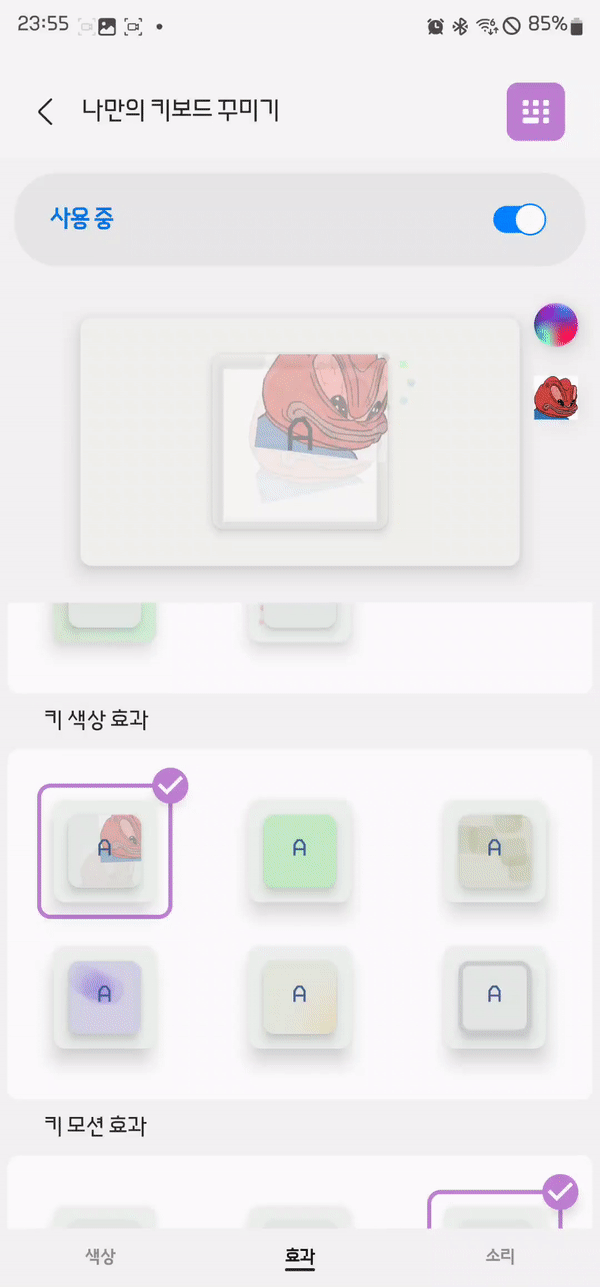Turn off the 사용 중 switch
Image resolution: width=600 pixels, height=1287 pixels.
pos(520,220)
